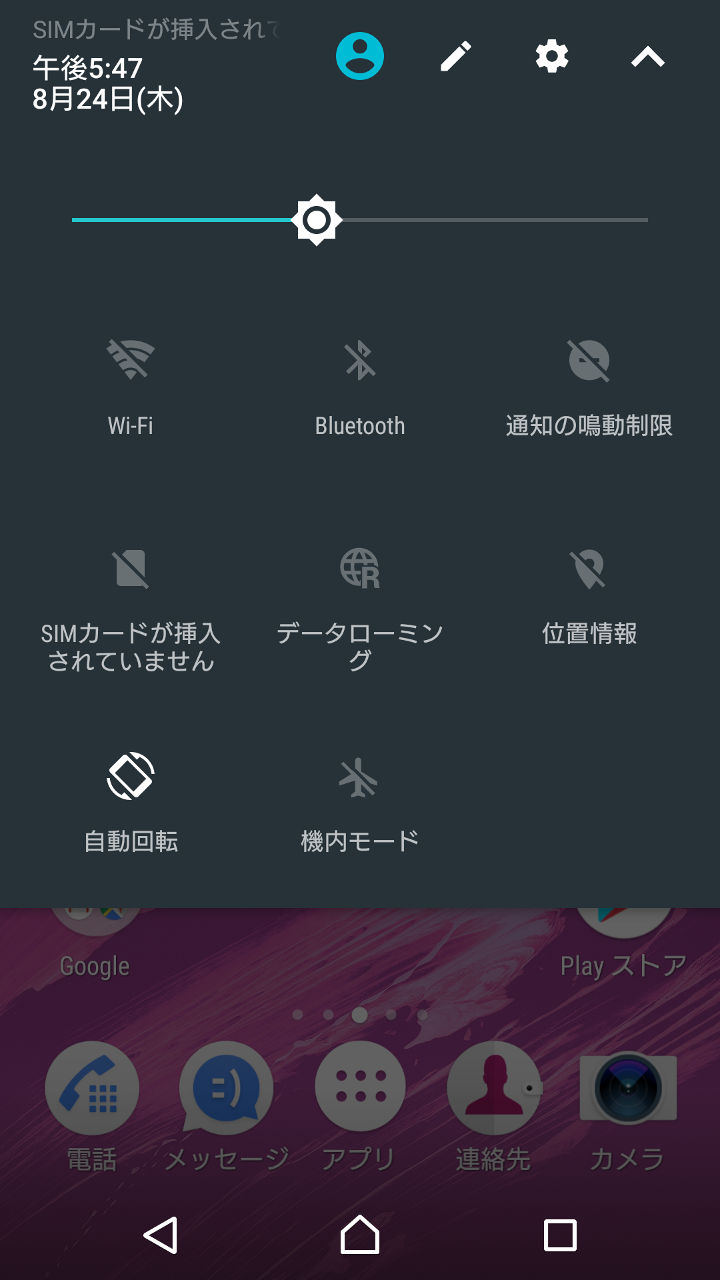This screenshot has width=720, height=1280.
Task: Turn on 位置情報 location
Action: coord(589,568)
